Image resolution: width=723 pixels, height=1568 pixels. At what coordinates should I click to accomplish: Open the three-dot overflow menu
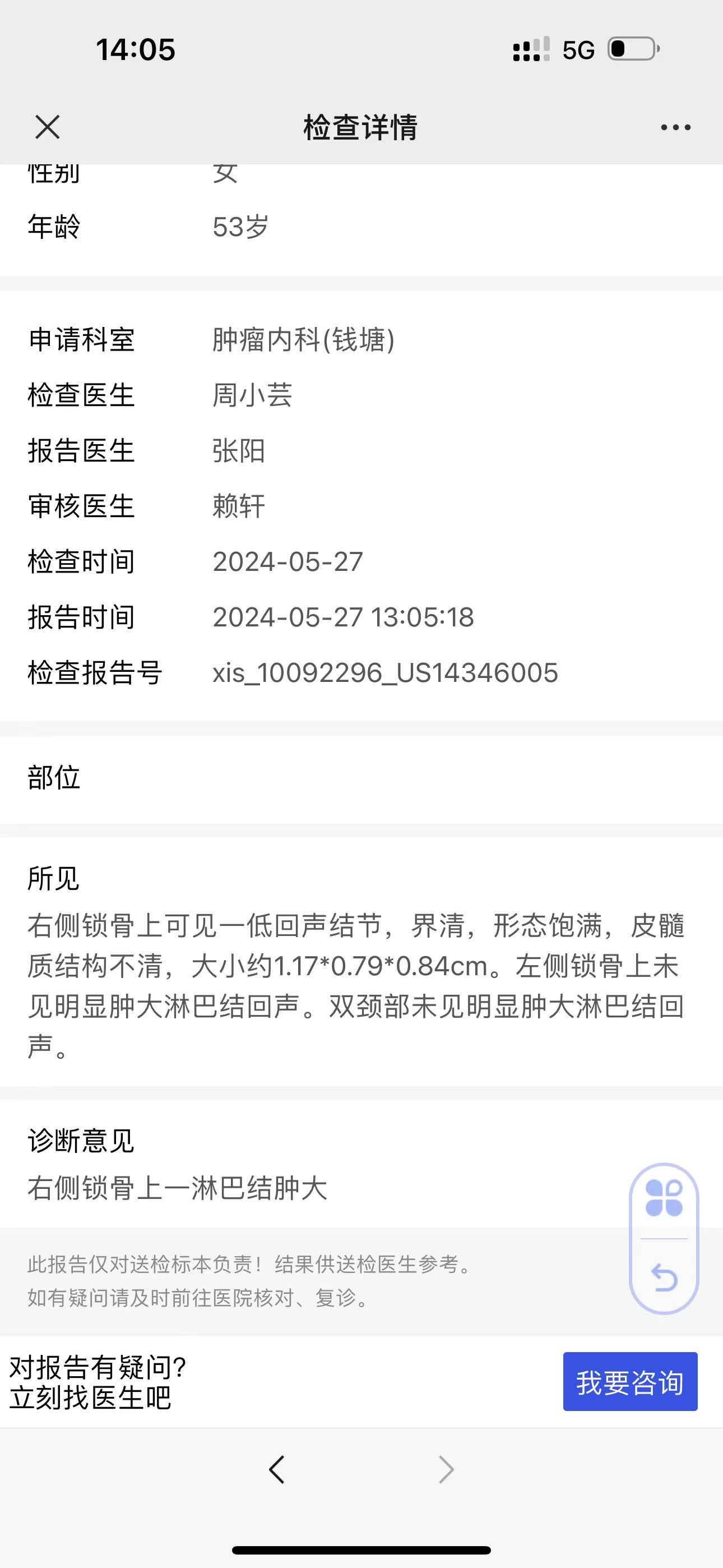[675, 127]
